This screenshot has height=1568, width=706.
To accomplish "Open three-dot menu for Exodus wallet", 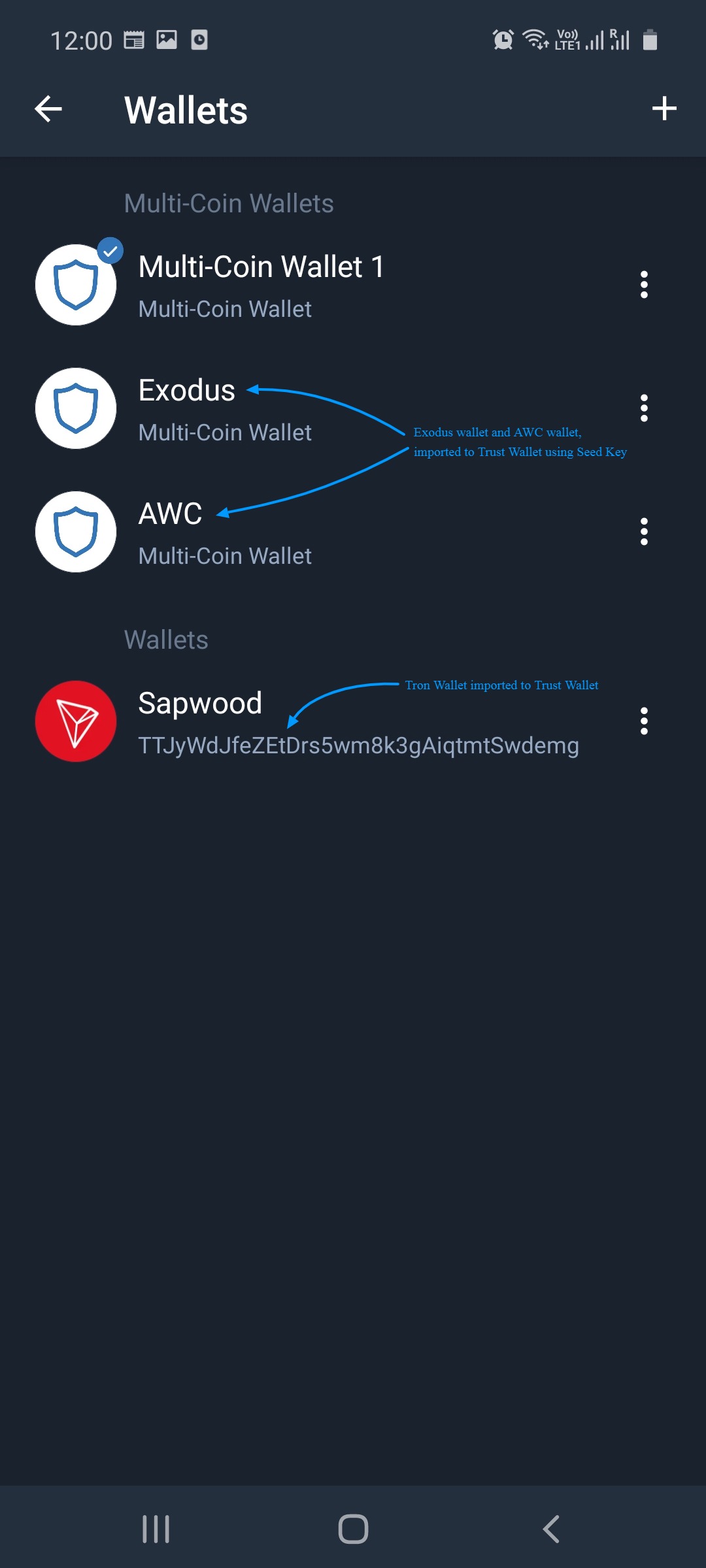I will pos(644,408).
